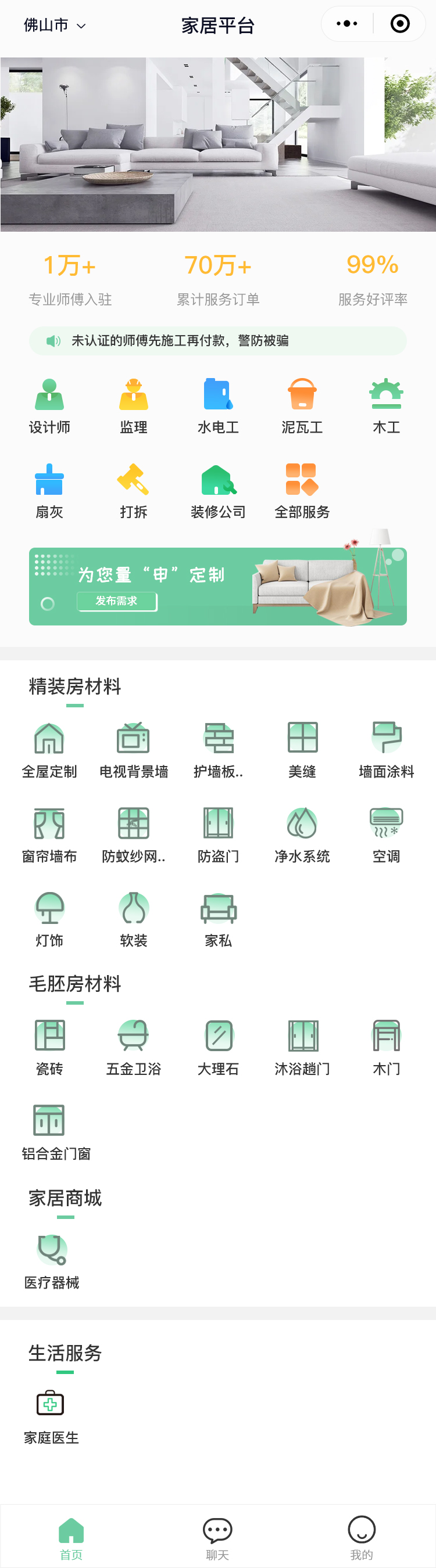Browse 电视背景墙 materials

[x=133, y=750]
